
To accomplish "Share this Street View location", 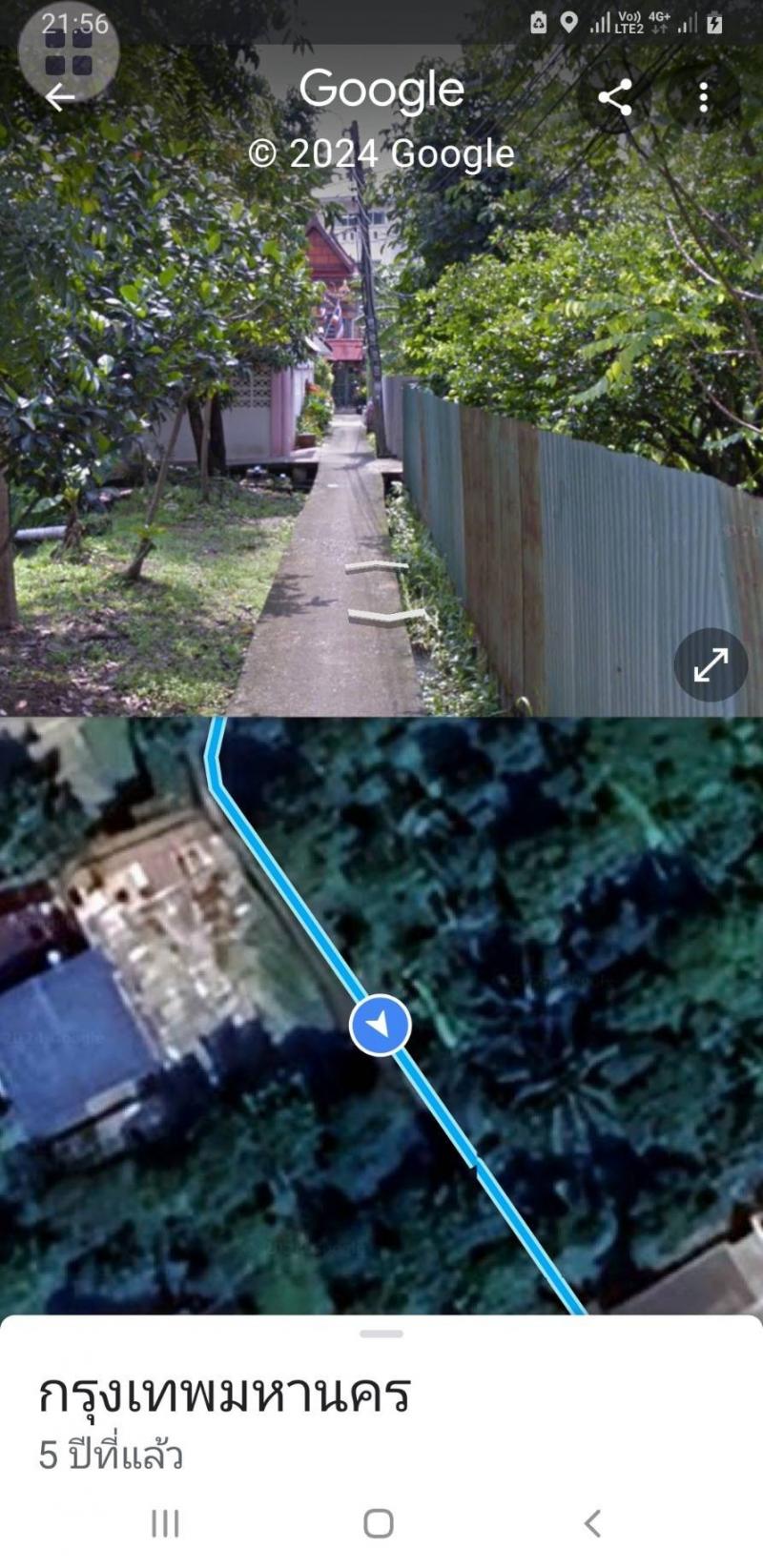I will pos(615,97).
